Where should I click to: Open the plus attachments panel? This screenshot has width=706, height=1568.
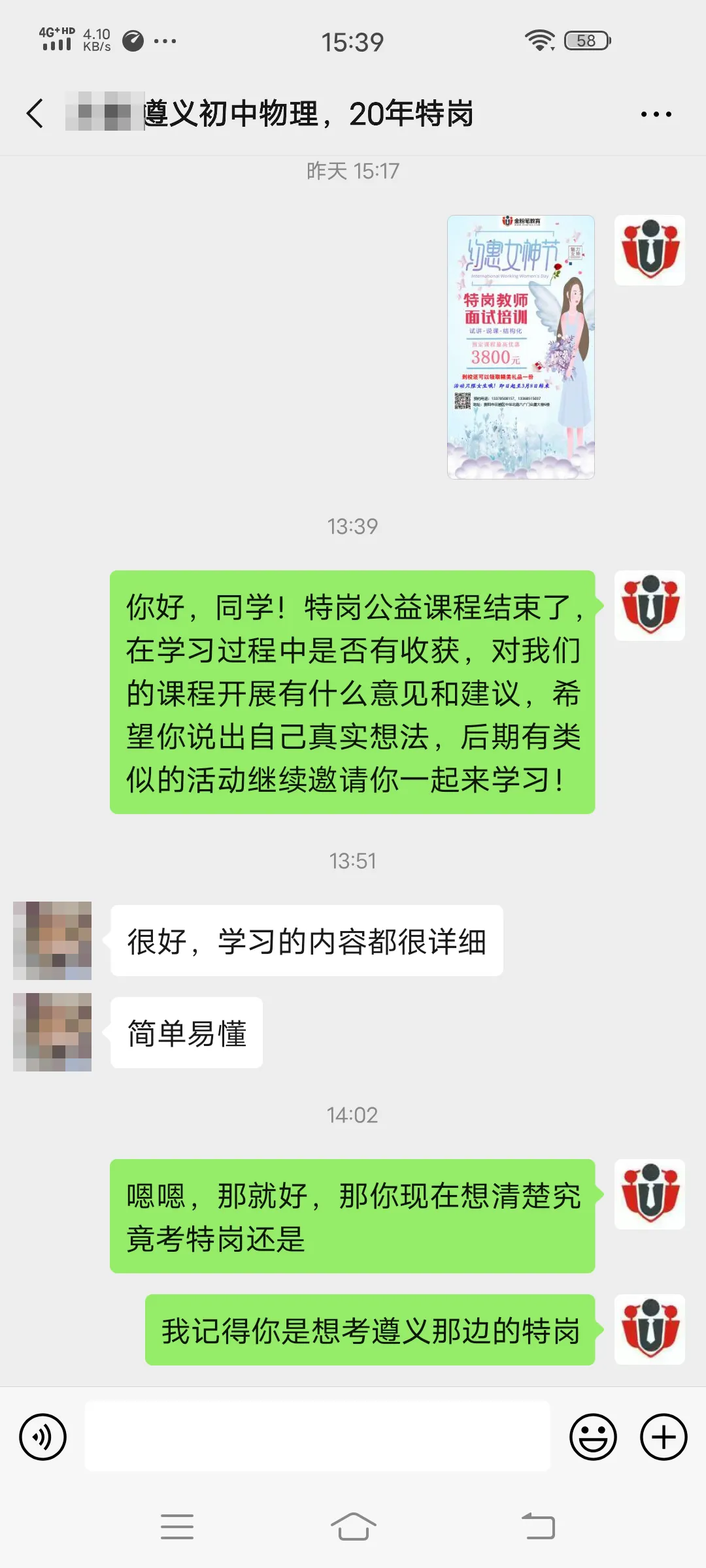[x=663, y=1437]
